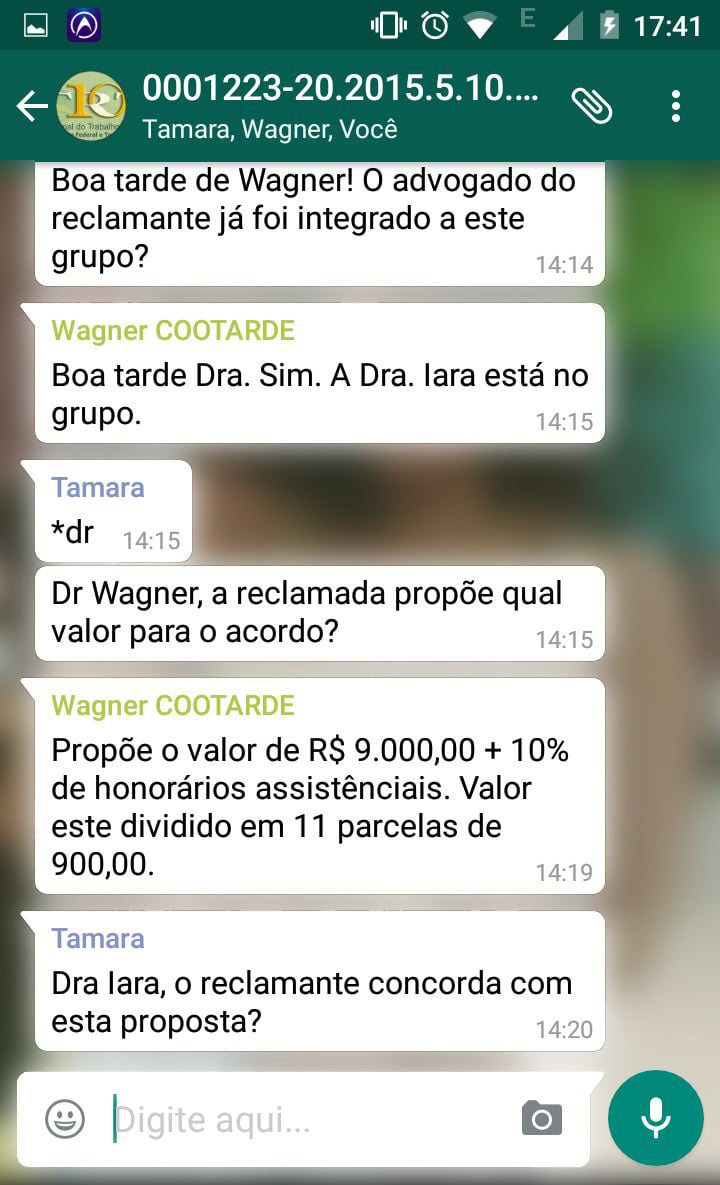Open the camera to attach a photo
Viewport: 720px width, 1185px height.
[x=541, y=1118]
